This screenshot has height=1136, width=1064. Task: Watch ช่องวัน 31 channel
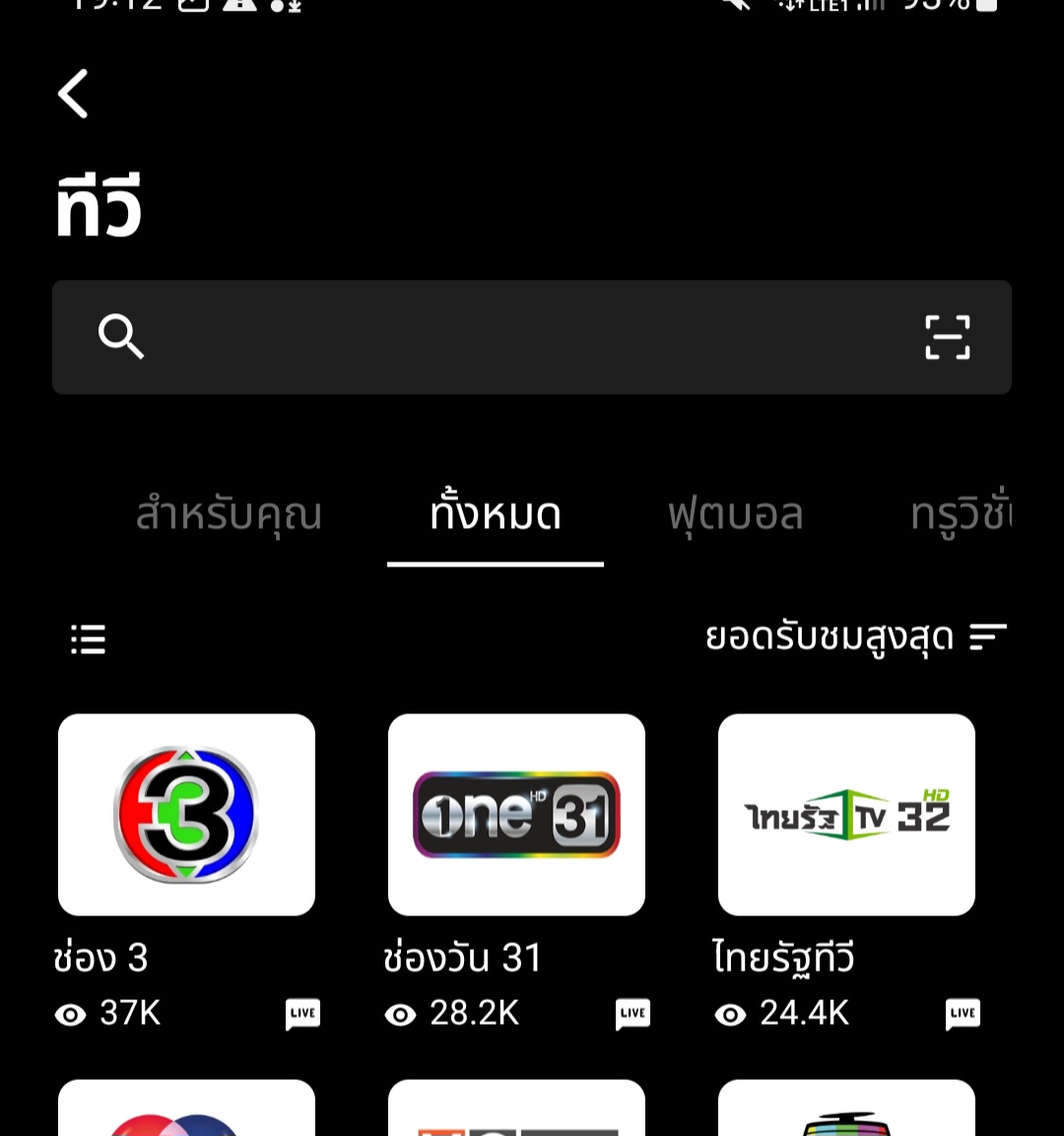[516, 815]
